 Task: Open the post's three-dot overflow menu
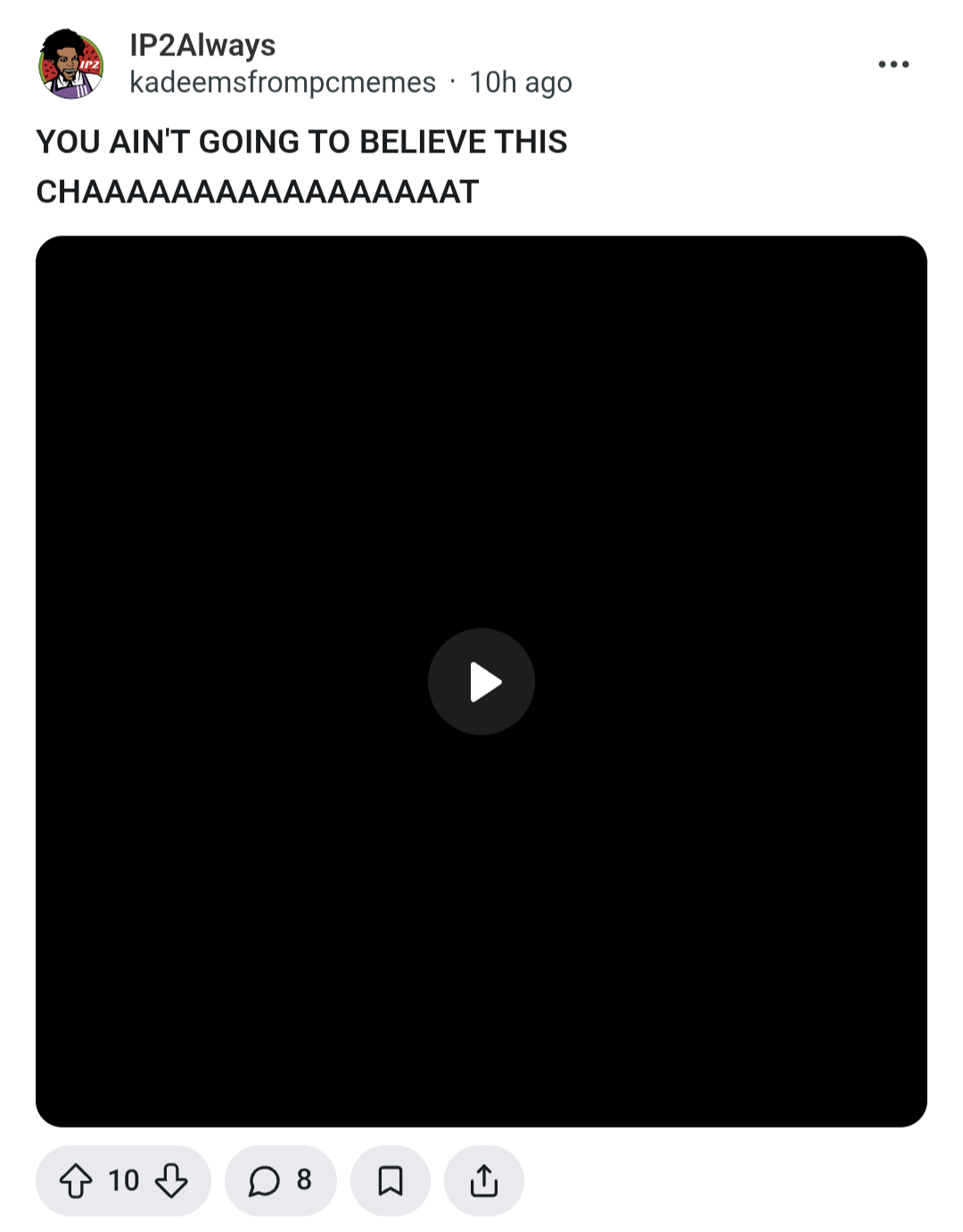pos(893,64)
